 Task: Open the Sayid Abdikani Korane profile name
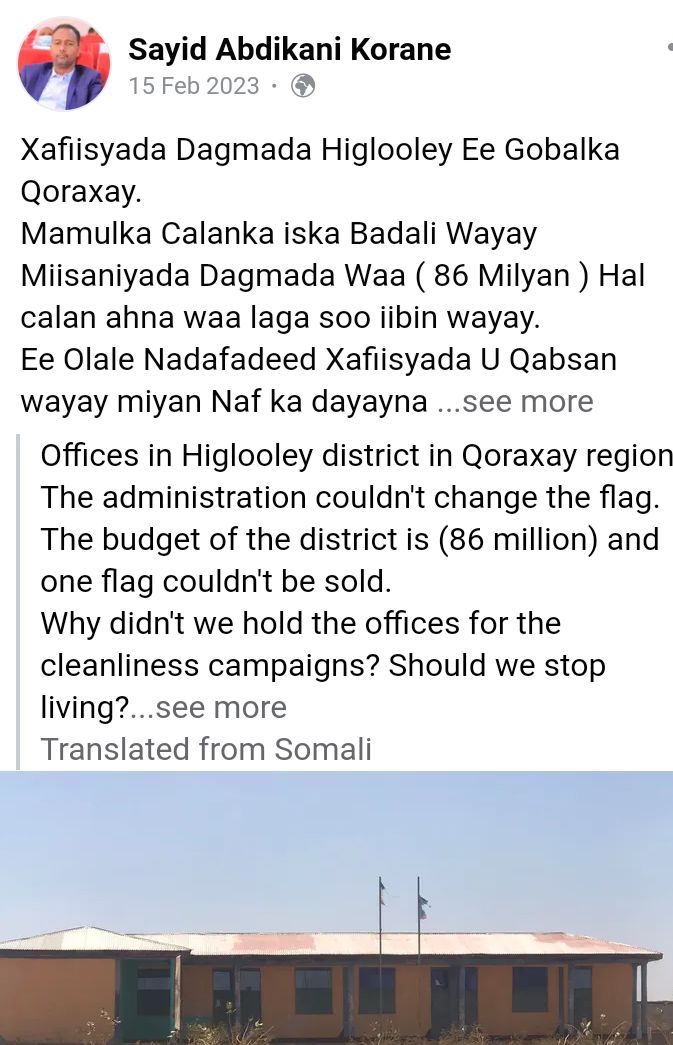coord(289,48)
